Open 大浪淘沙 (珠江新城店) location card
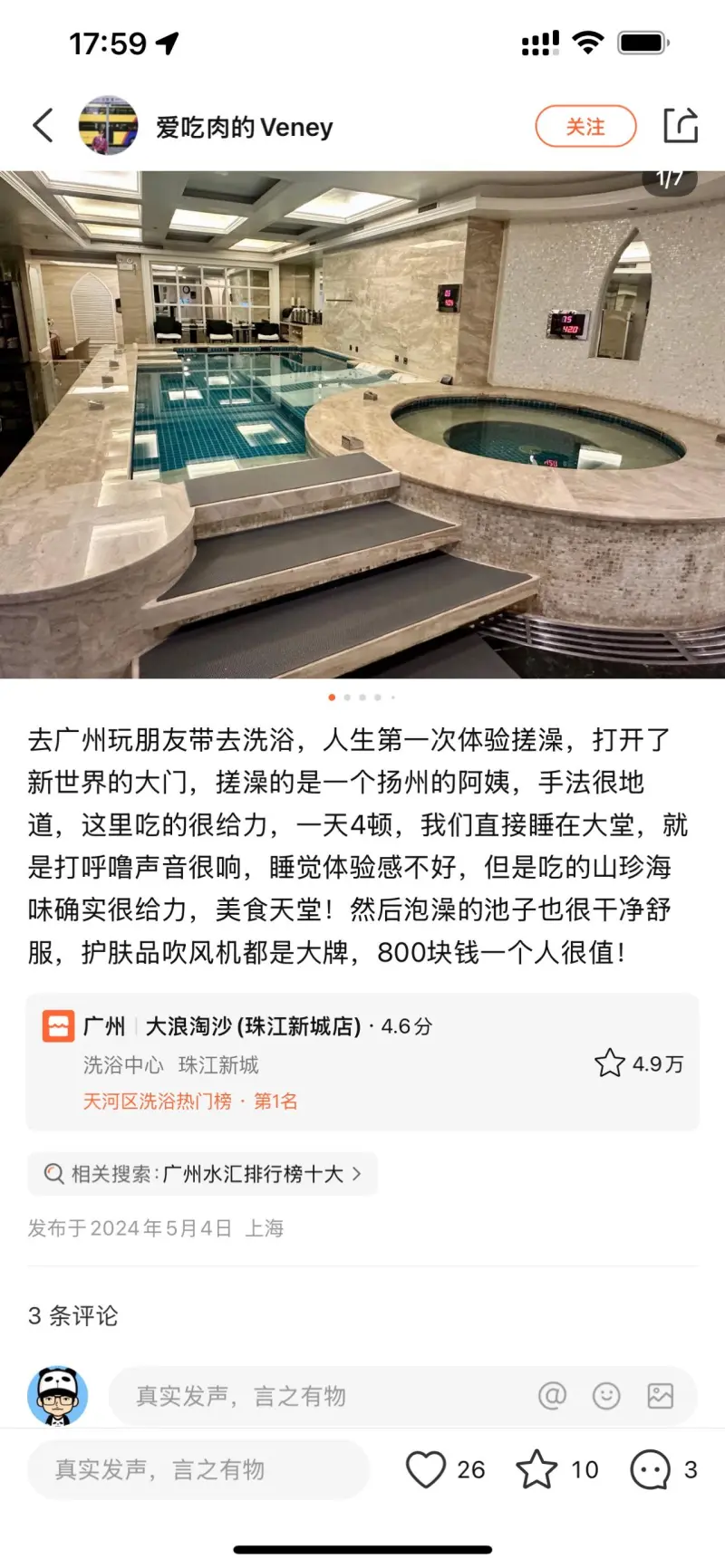Image resolution: width=725 pixels, height=1568 pixels. [x=362, y=1063]
